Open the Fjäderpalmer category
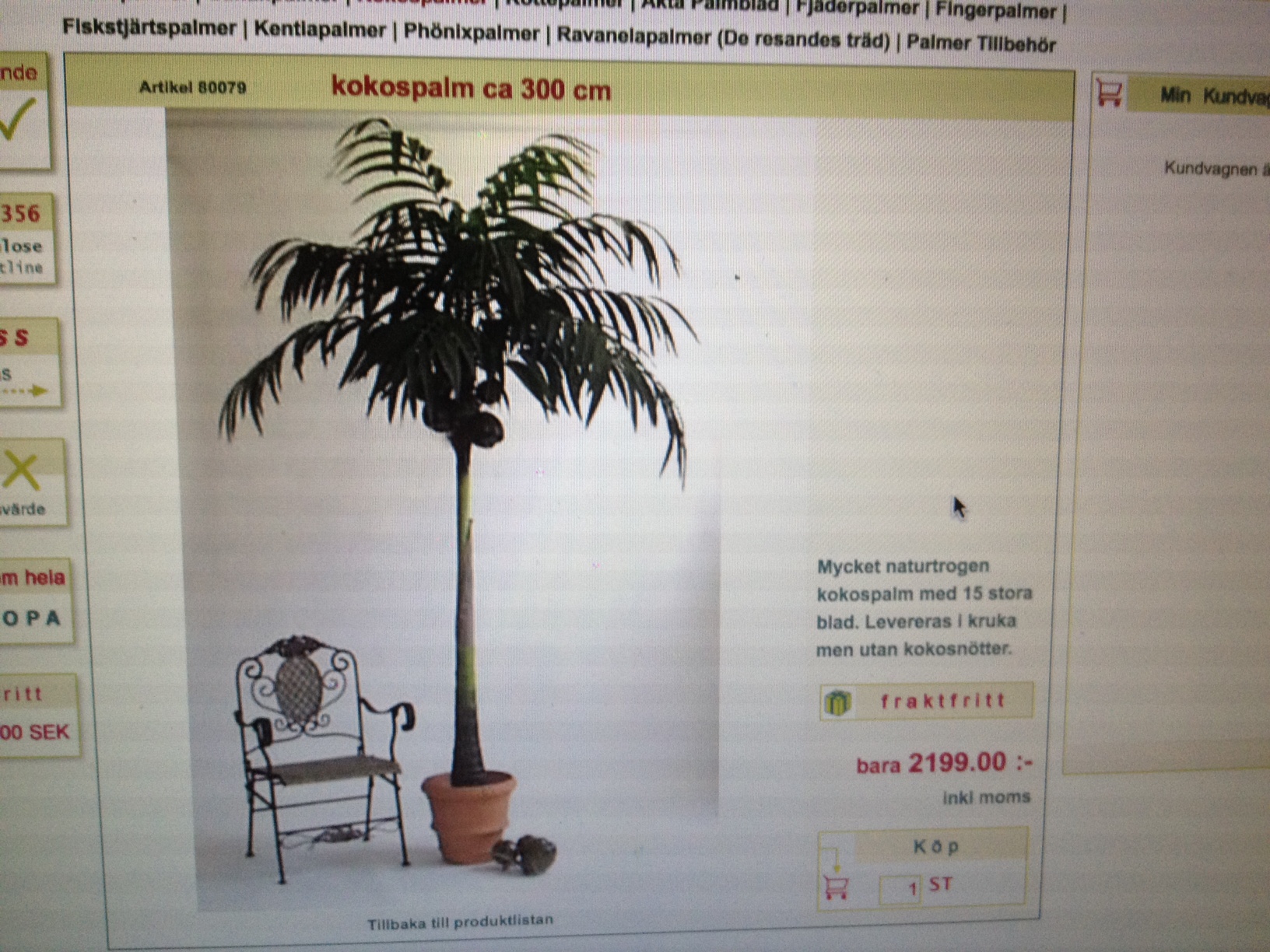The image size is (1270, 952). (857, 9)
